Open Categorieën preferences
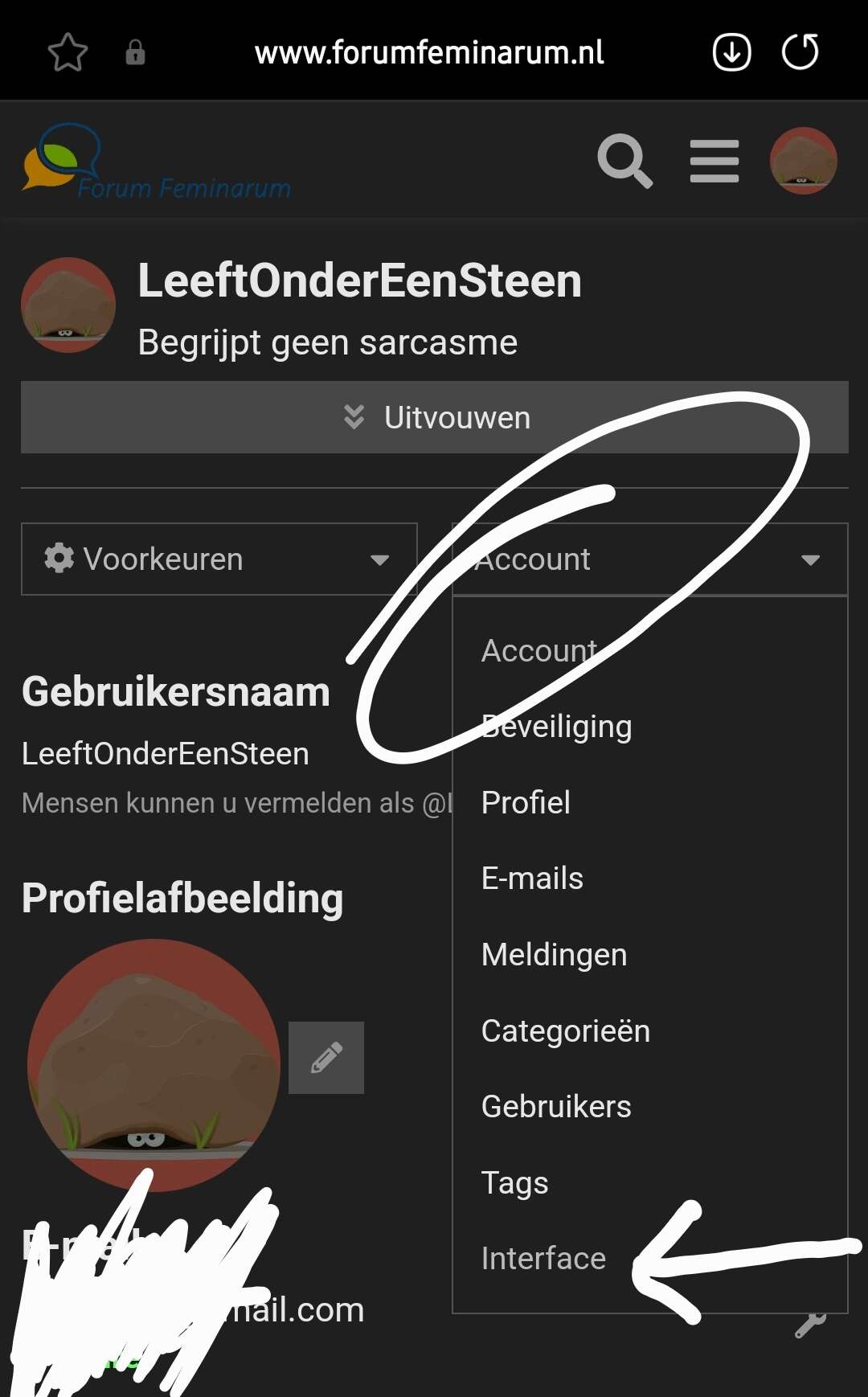Viewport: 868px width, 1397px height. [565, 1031]
